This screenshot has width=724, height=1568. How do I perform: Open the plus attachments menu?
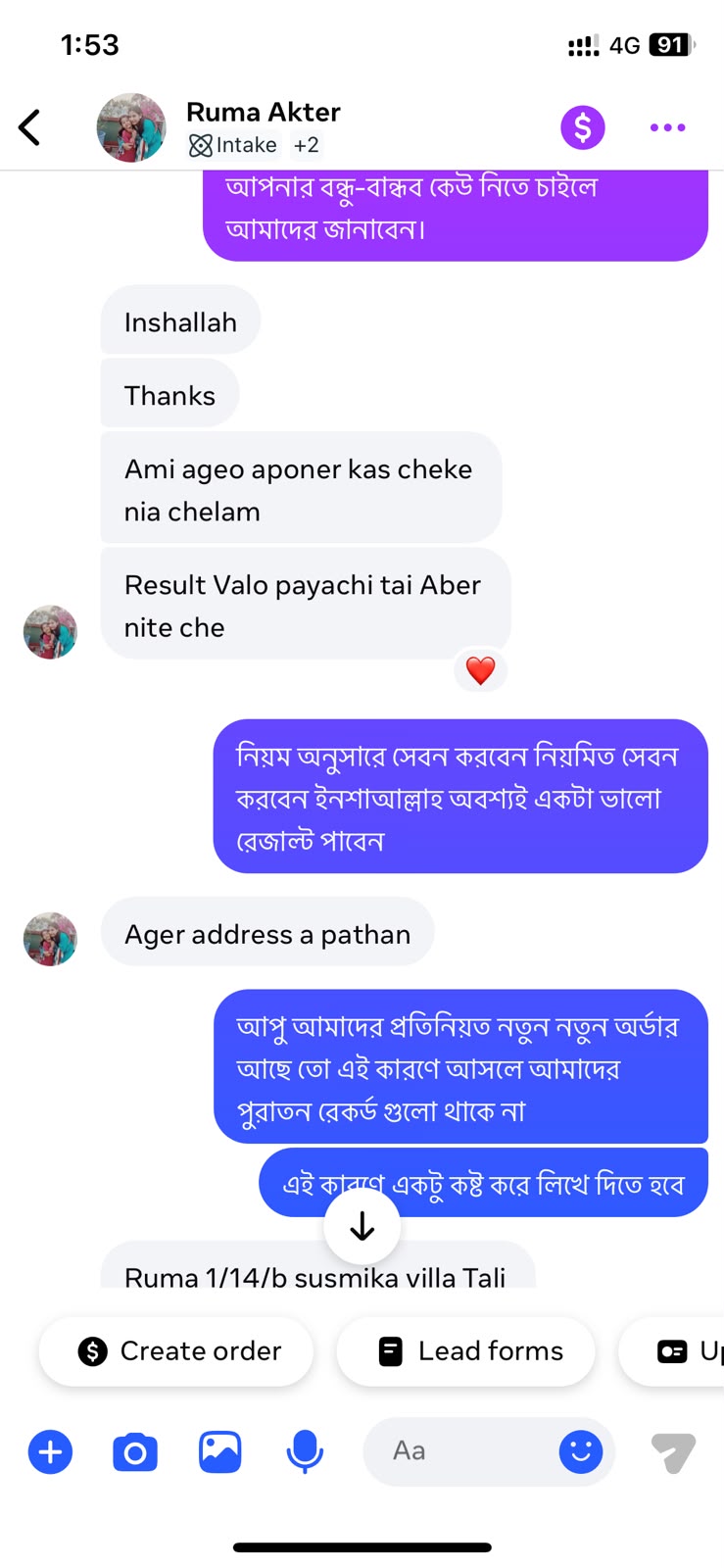pos(51,1451)
